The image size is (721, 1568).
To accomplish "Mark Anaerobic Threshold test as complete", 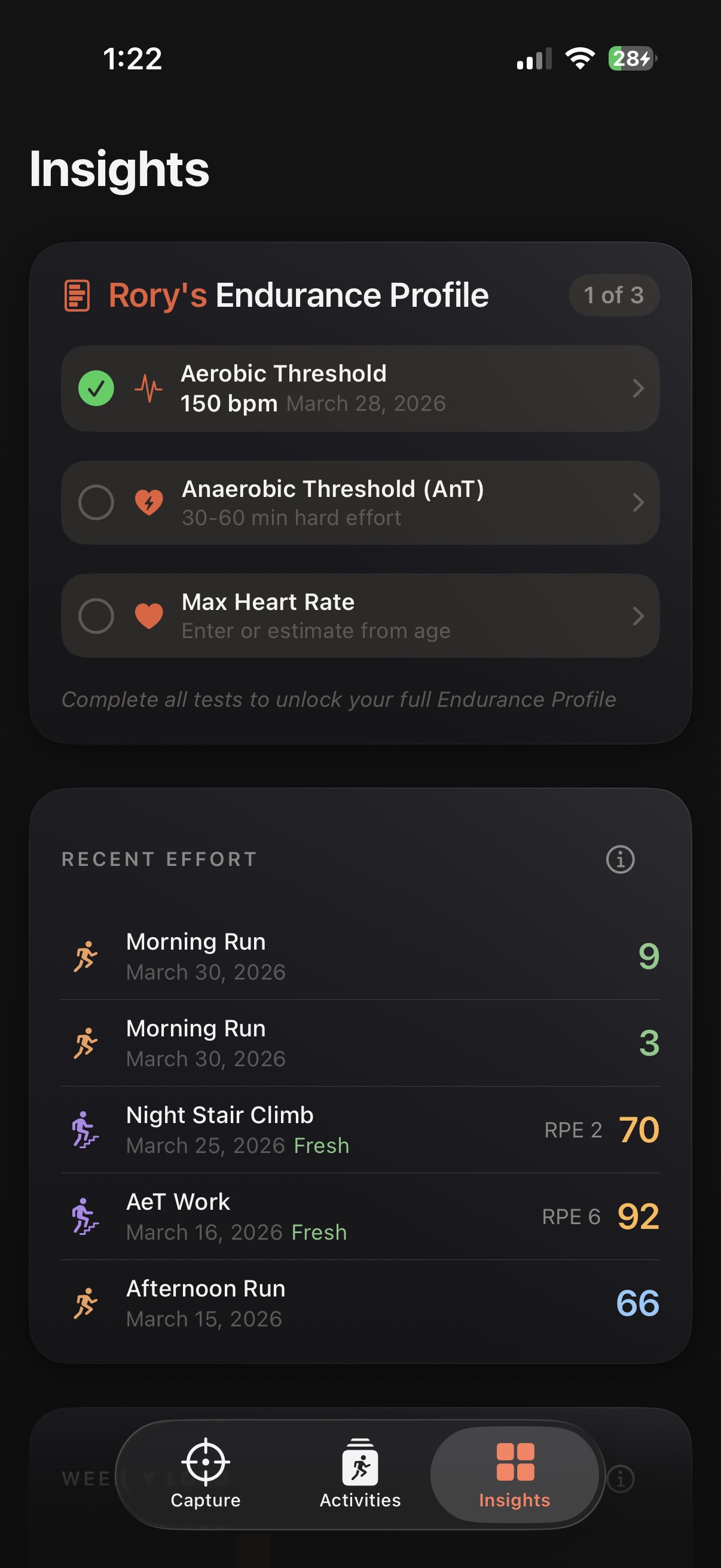I will [x=96, y=502].
